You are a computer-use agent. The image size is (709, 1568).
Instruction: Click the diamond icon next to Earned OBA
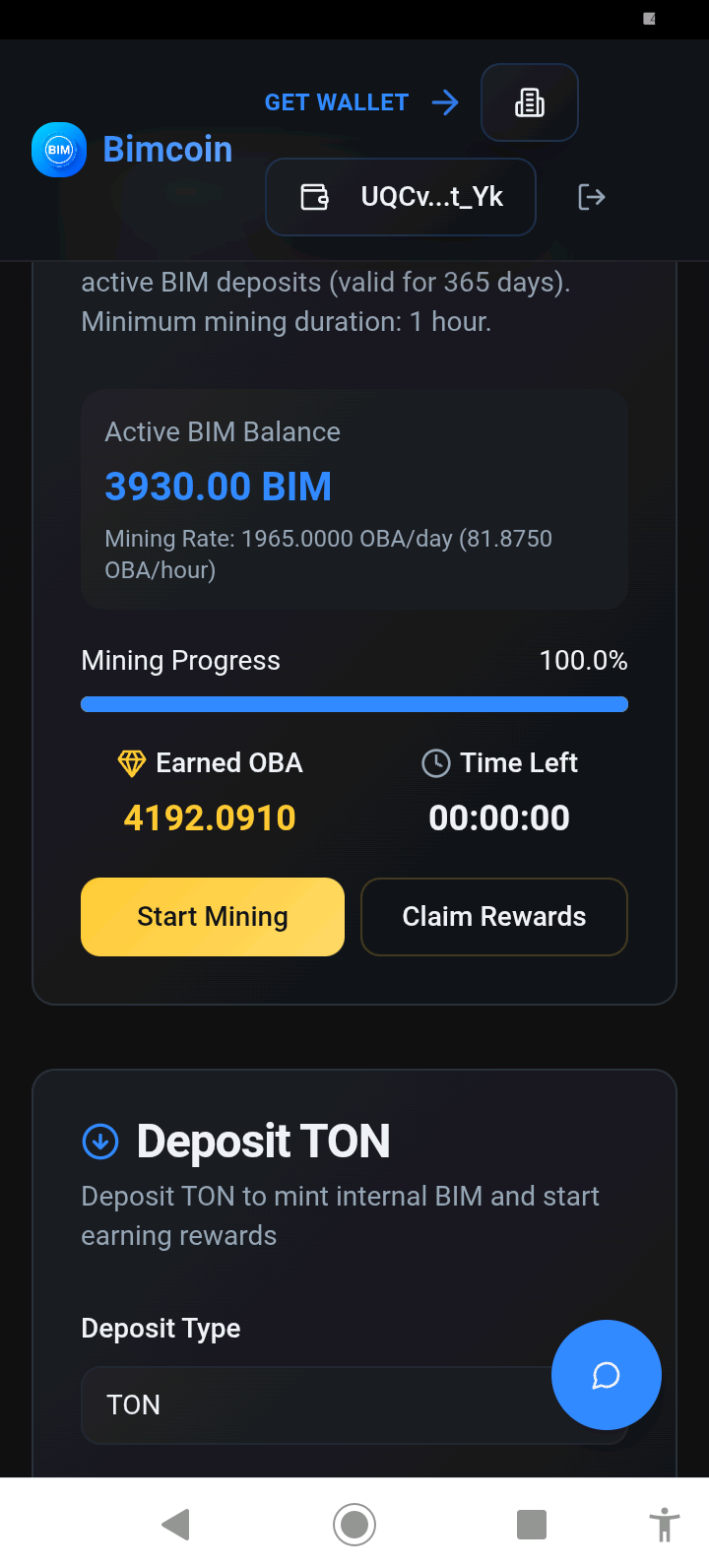pos(132,761)
